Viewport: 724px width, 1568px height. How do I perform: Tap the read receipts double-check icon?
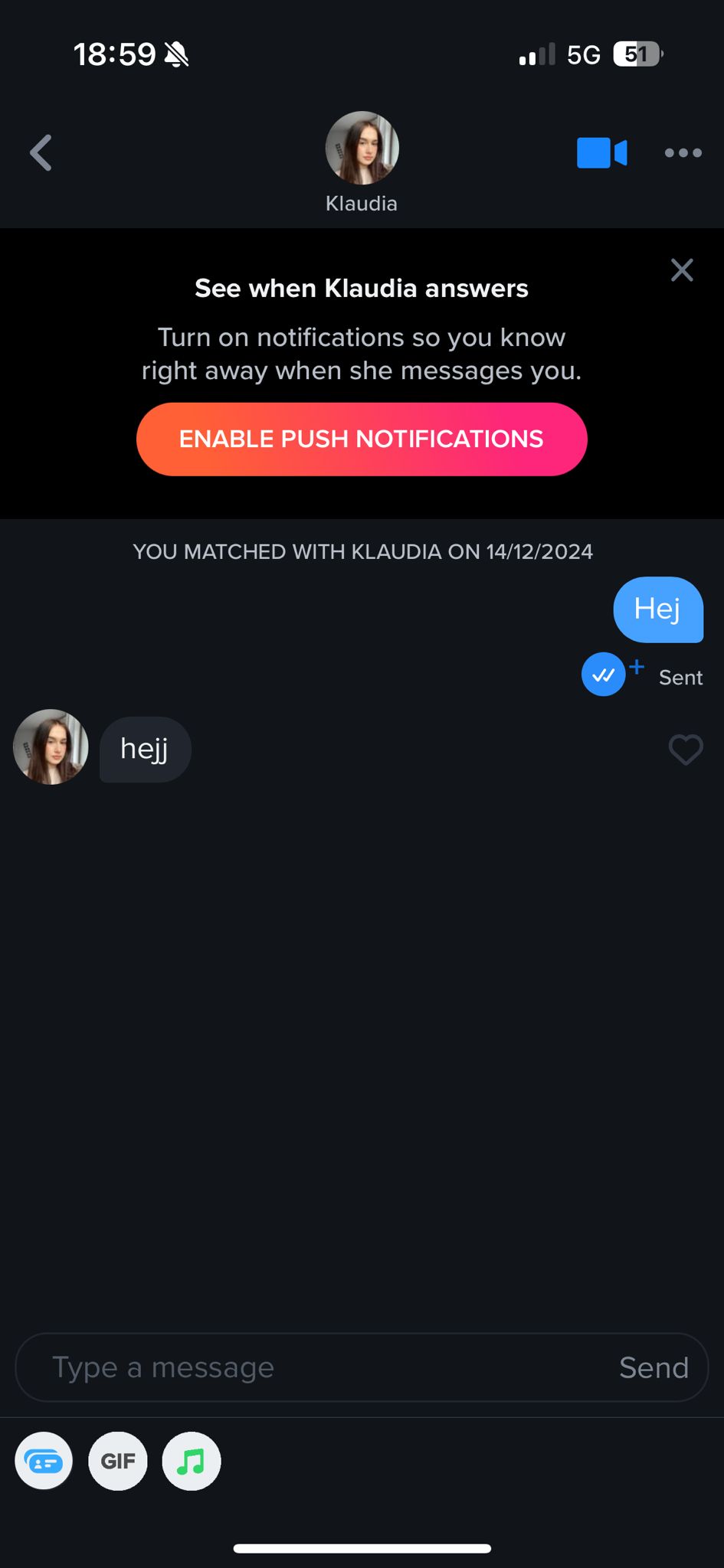coord(604,675)
